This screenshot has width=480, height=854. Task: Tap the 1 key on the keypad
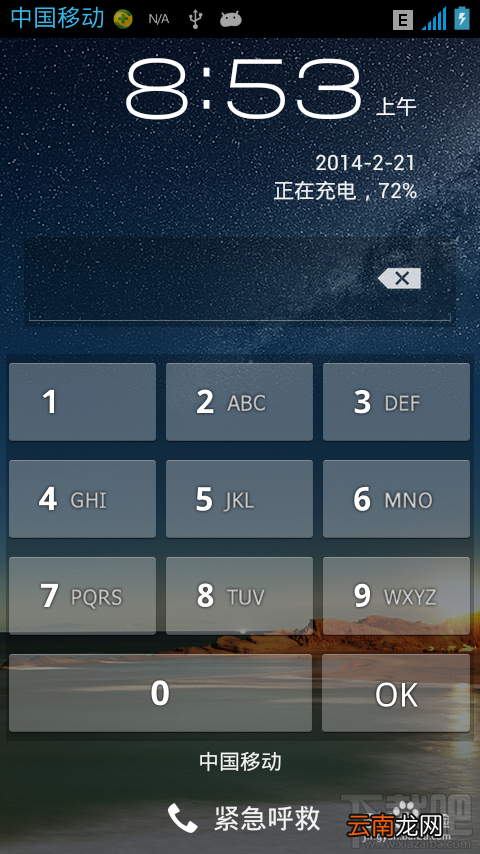(82, 402)
